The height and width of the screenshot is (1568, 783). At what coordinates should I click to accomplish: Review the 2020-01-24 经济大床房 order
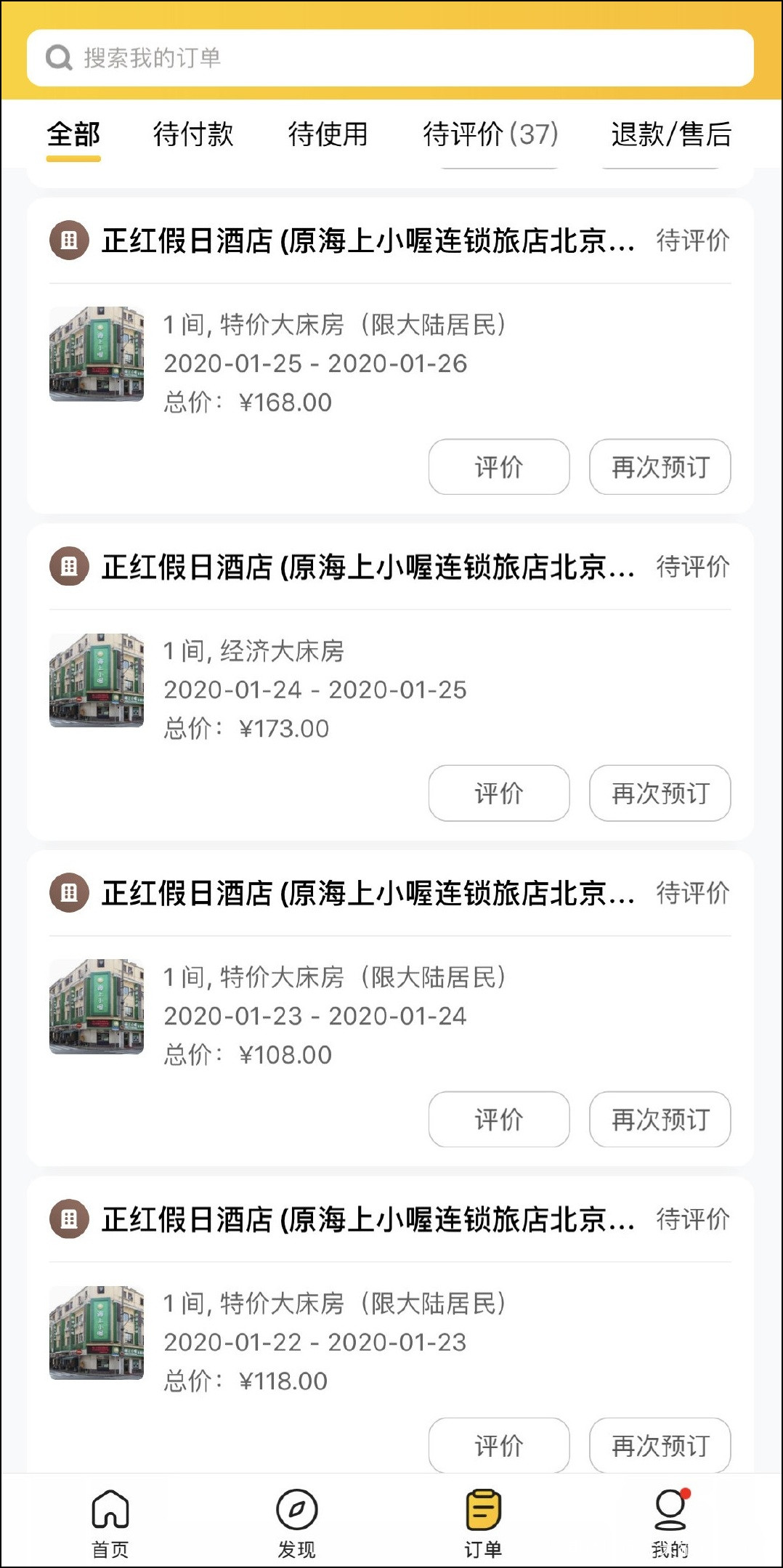[x=499, y=793]
